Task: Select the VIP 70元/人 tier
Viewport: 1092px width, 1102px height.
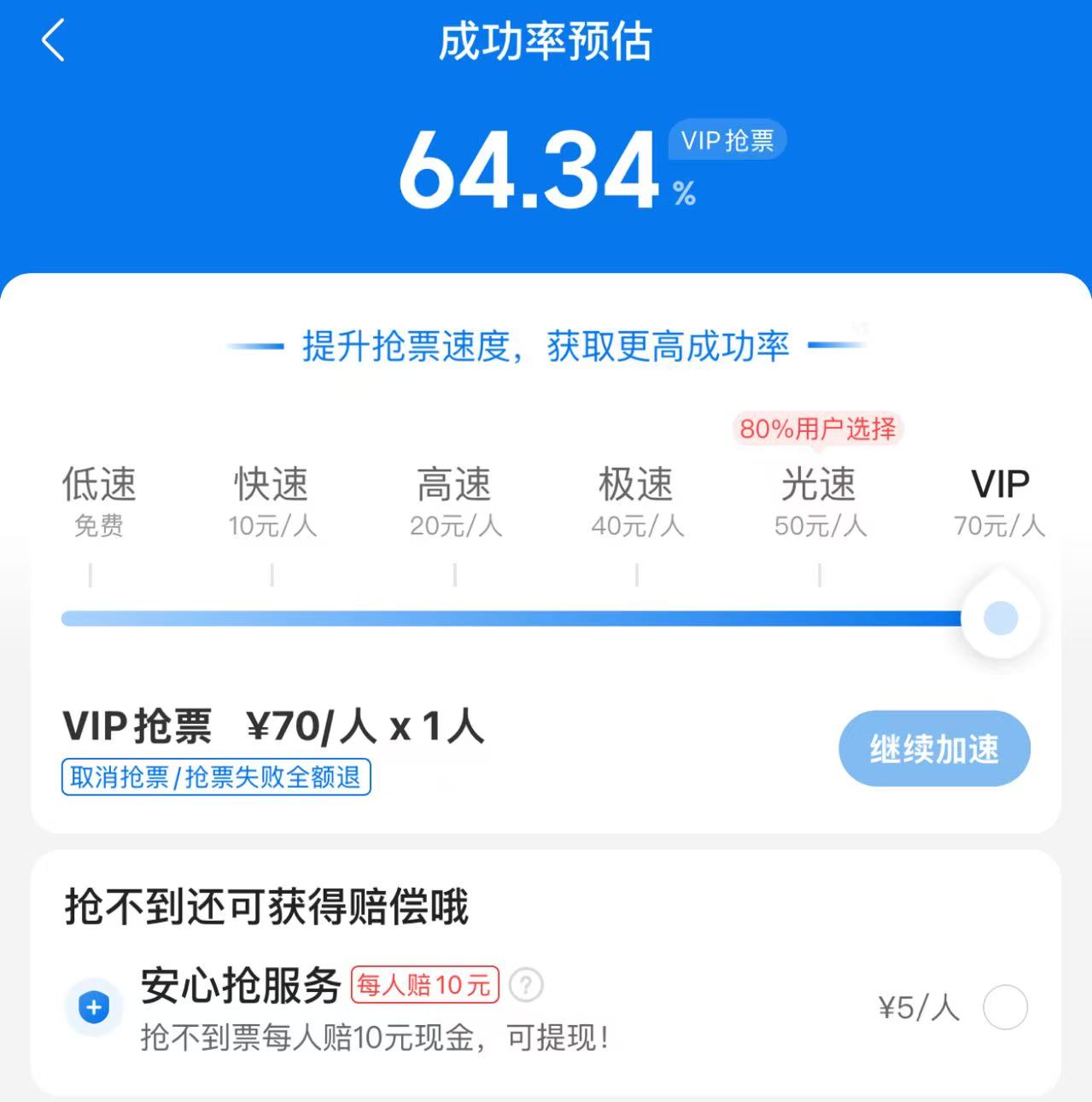Action: [1000, 502]
